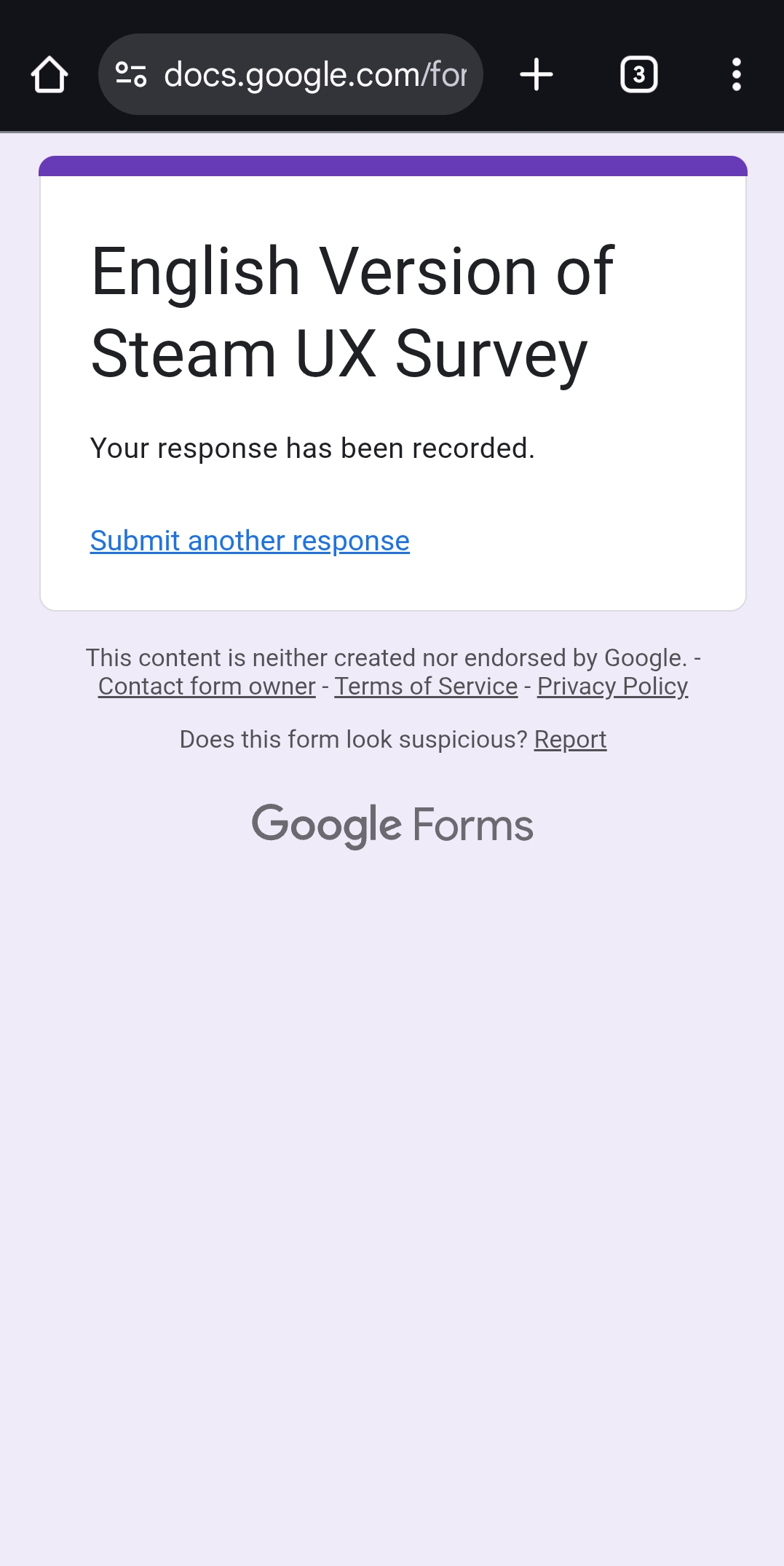Report this form as suspicious
The width and height of the screenshot is (784, 1566).
(x=570, y=739)
